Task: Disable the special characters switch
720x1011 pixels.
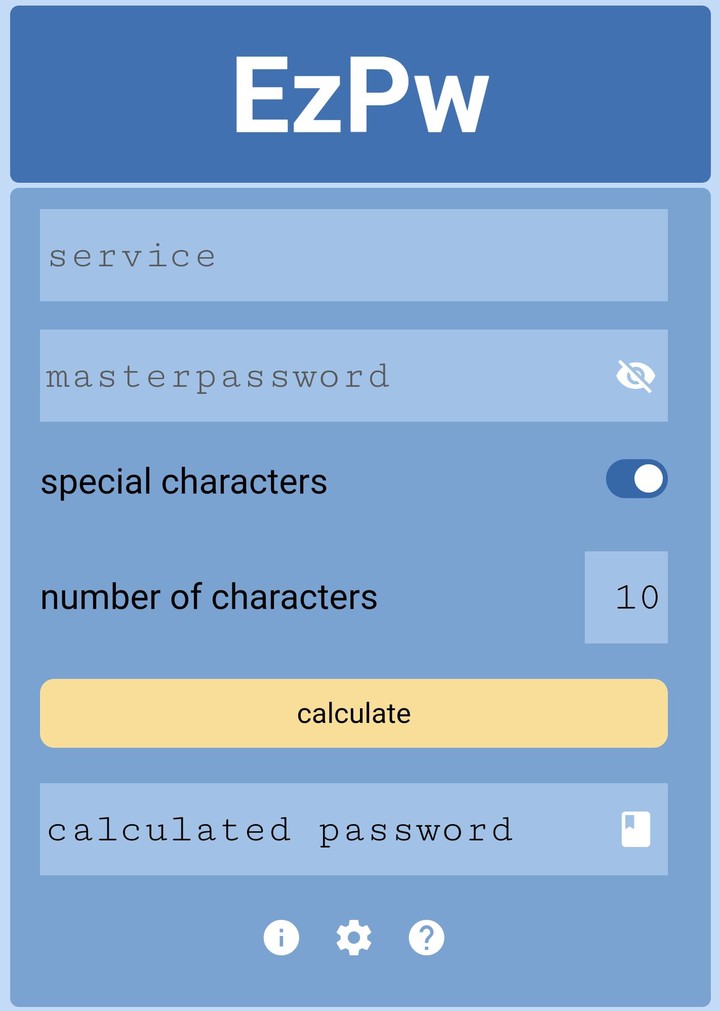Action: coord(639,479)
